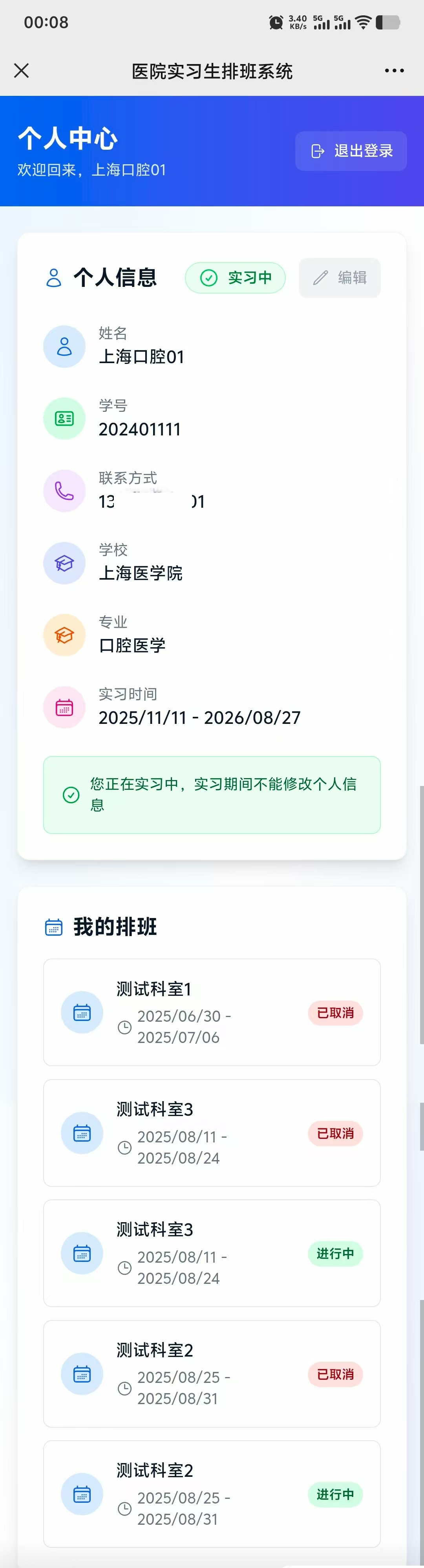
Task: Open the three-dot more menu
Action: (394, 71)
